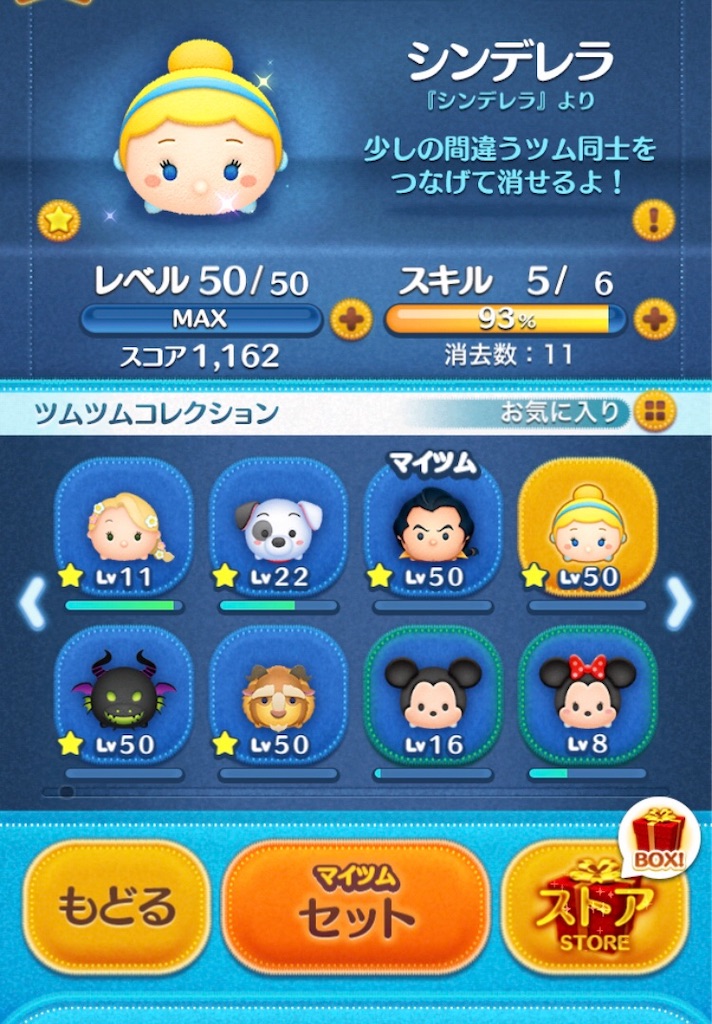
Task: Select the Dalmatian puppy tsum Lv22
Action: click(x=278, y=530)
